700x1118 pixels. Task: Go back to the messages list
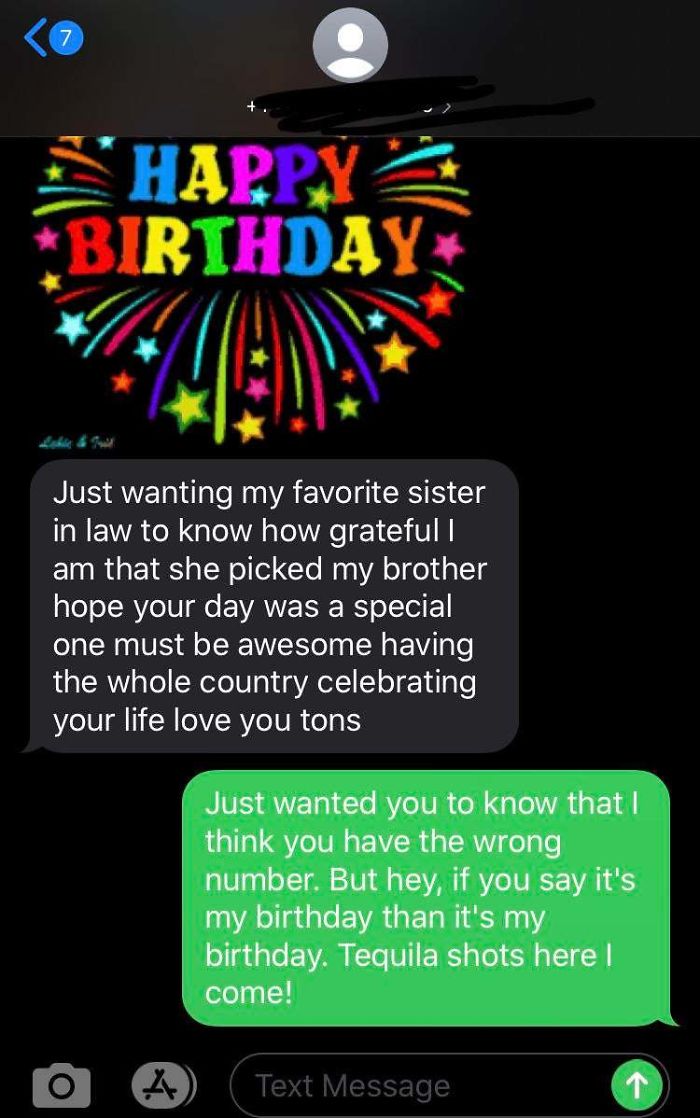[50, 40]
